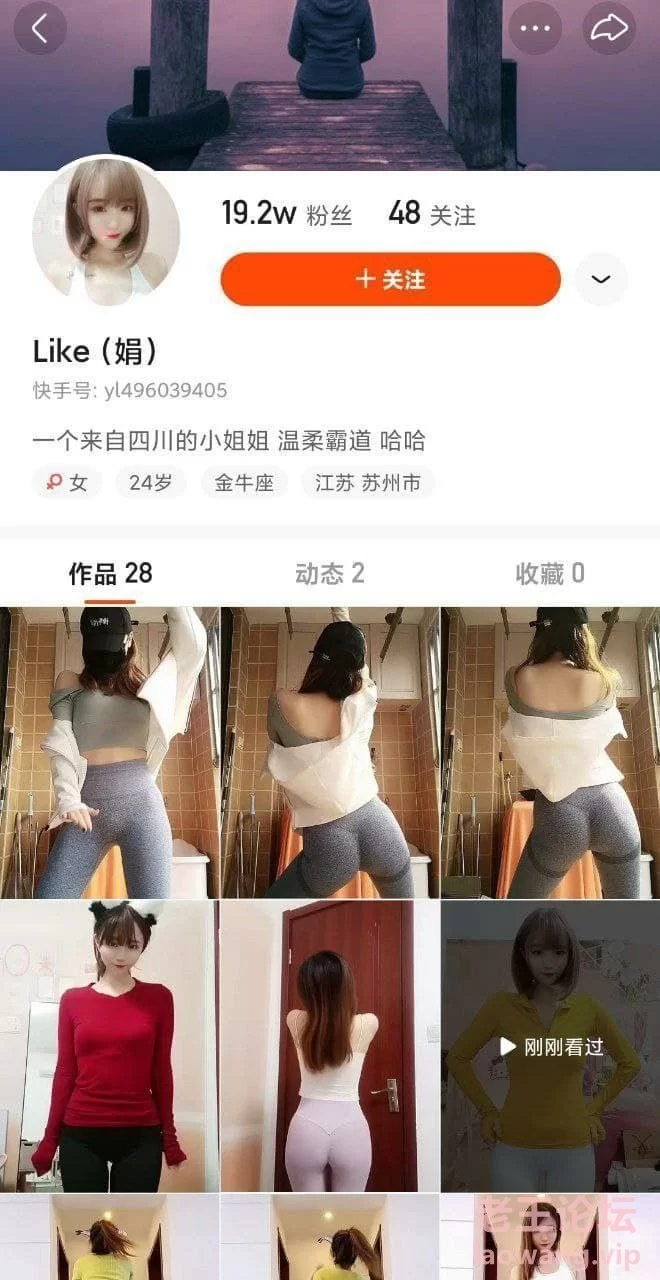View the 48 关注 following list
Viewport: 660px width, 1280px height.
pos(431,213)
